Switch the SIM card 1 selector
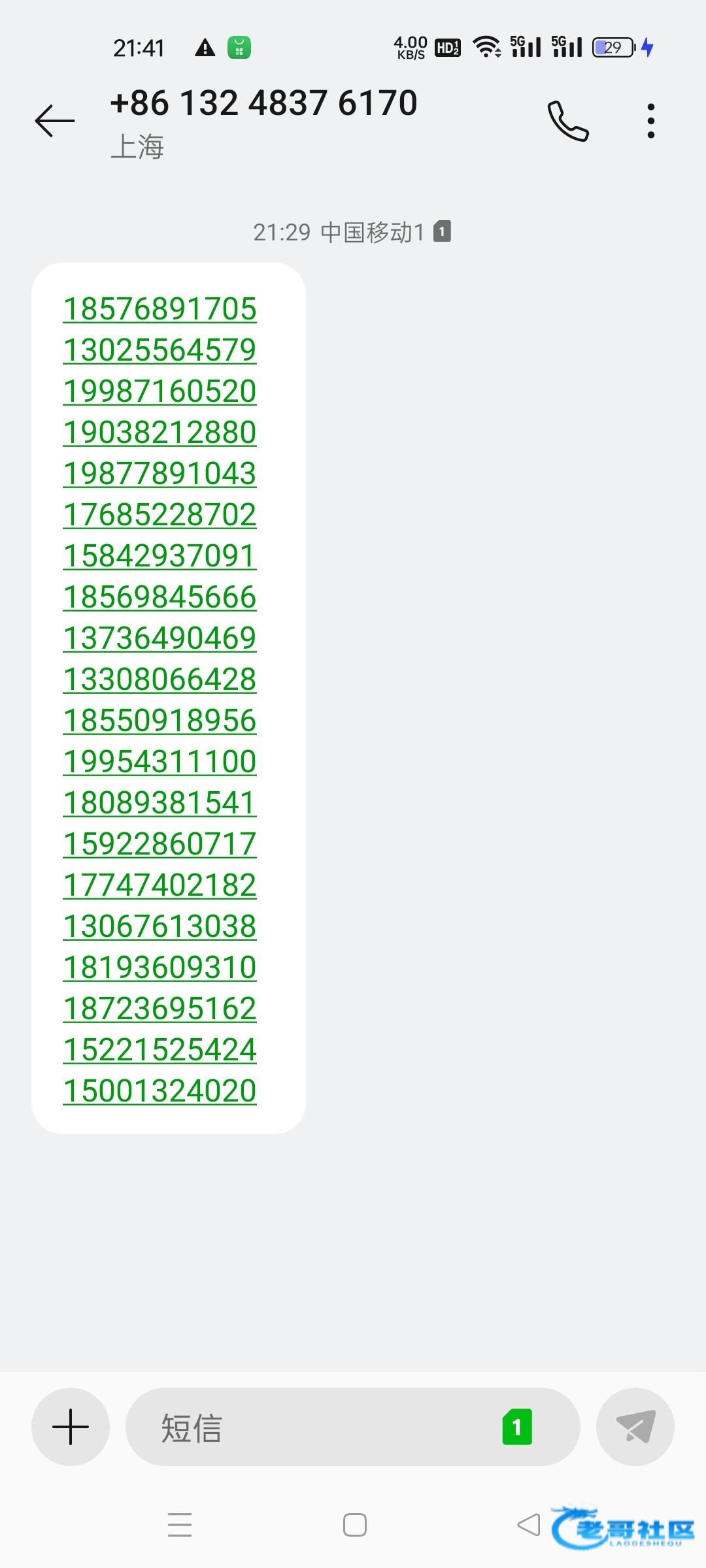The height and width of the screenshot is (1568, 706). (x=516, y=1428)
